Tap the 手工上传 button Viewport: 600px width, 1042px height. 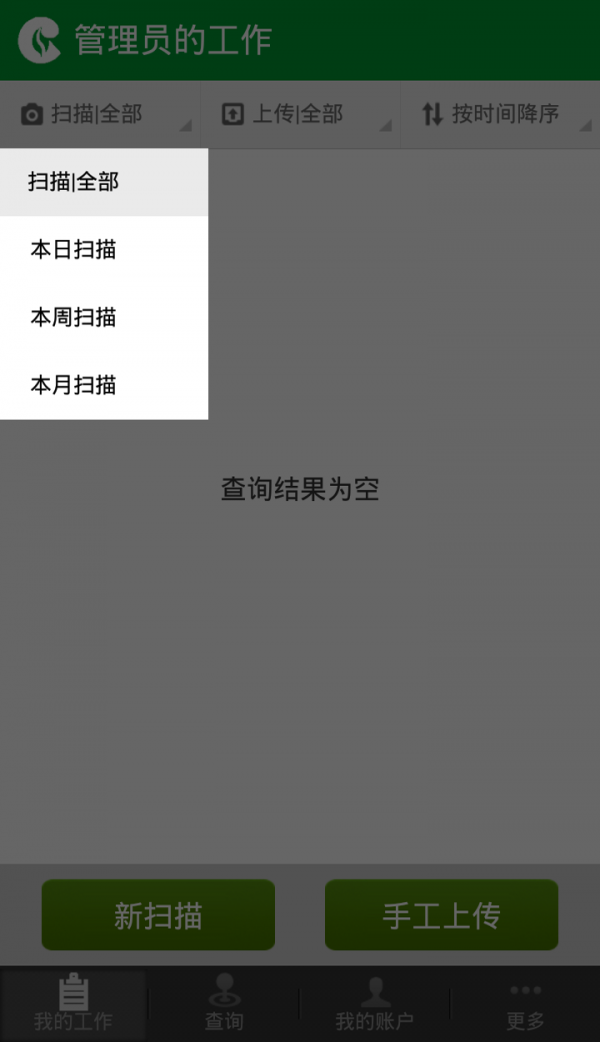[x=441, y=915]
